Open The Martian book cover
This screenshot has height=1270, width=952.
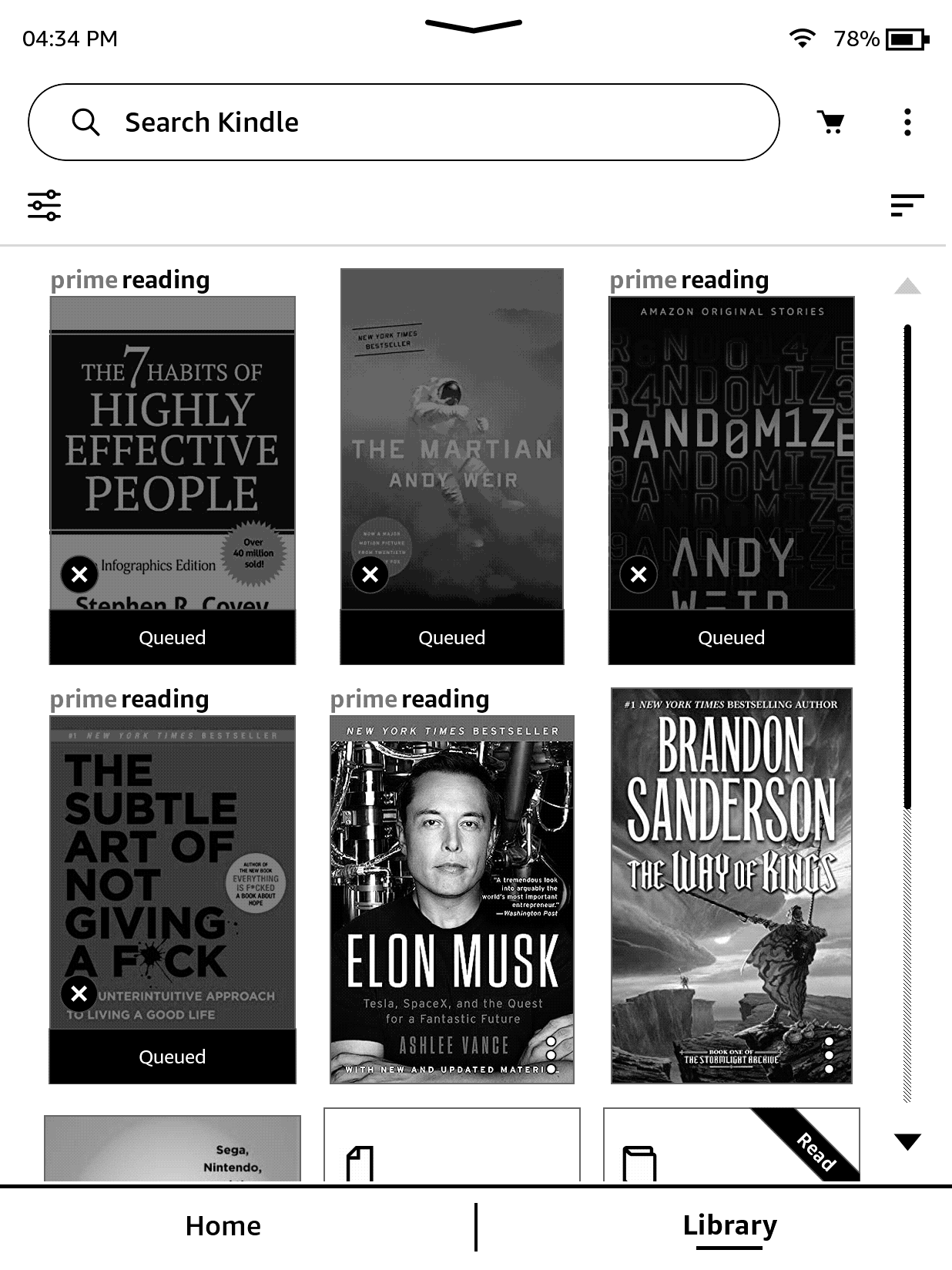[451, 439]
